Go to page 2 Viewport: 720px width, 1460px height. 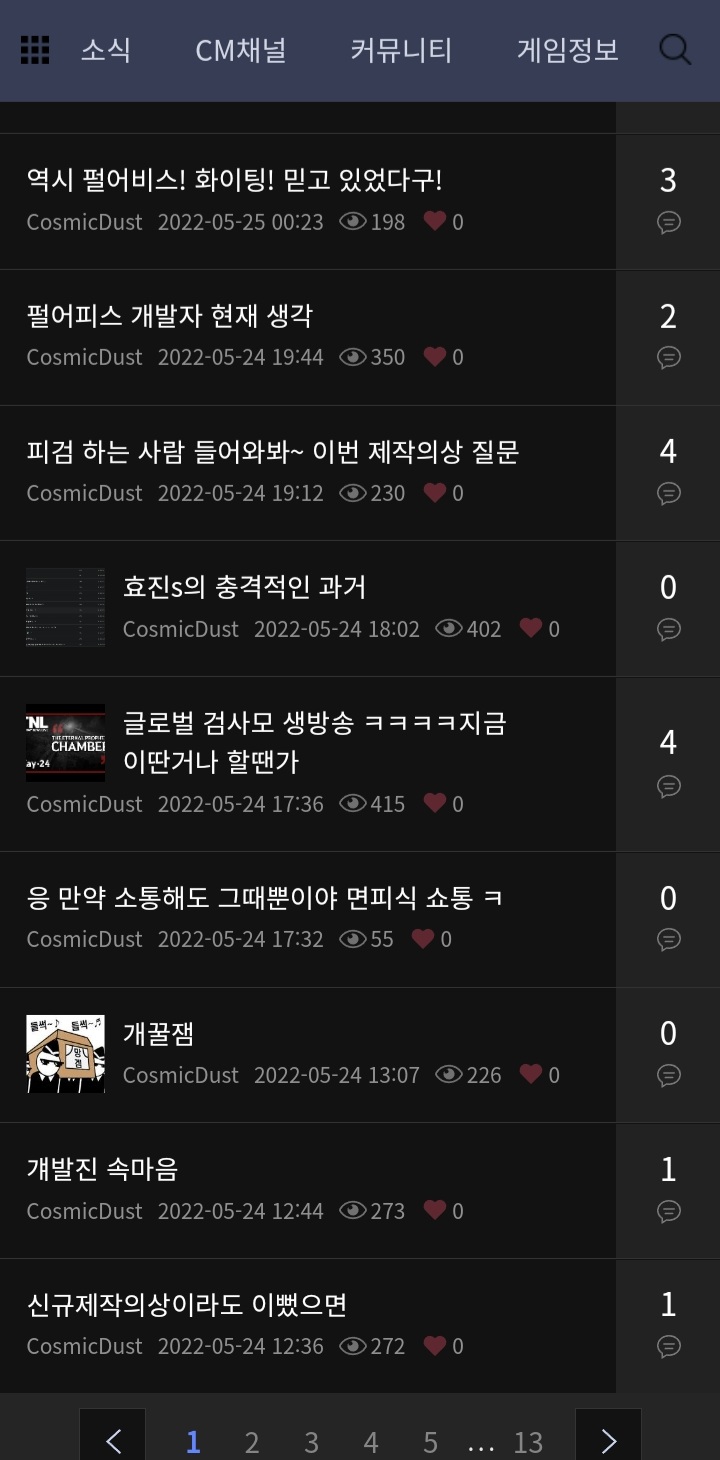pyautogui.click(x=252, y=1442)
